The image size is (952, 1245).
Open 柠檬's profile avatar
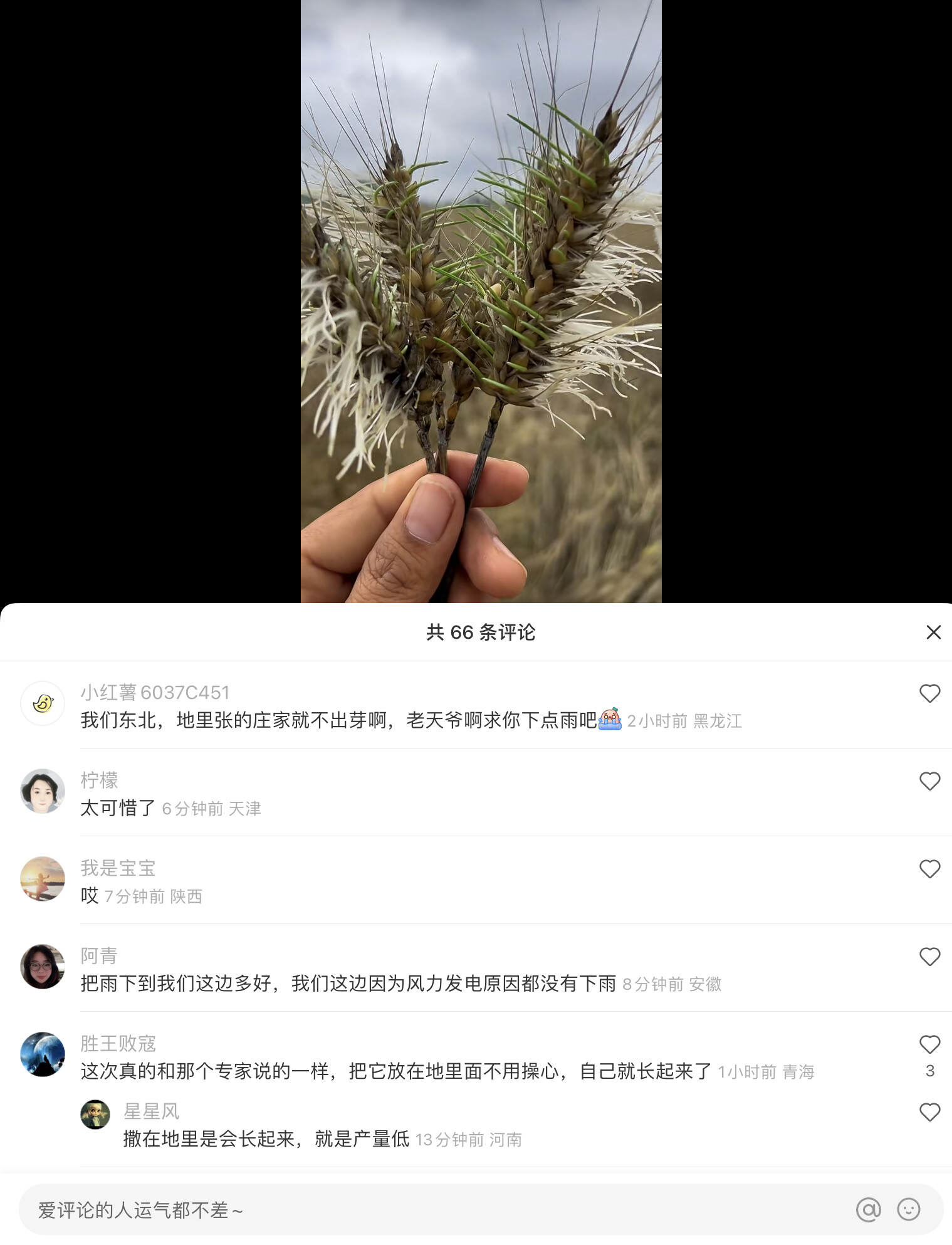pyautogui.click(x=43, y=791)
